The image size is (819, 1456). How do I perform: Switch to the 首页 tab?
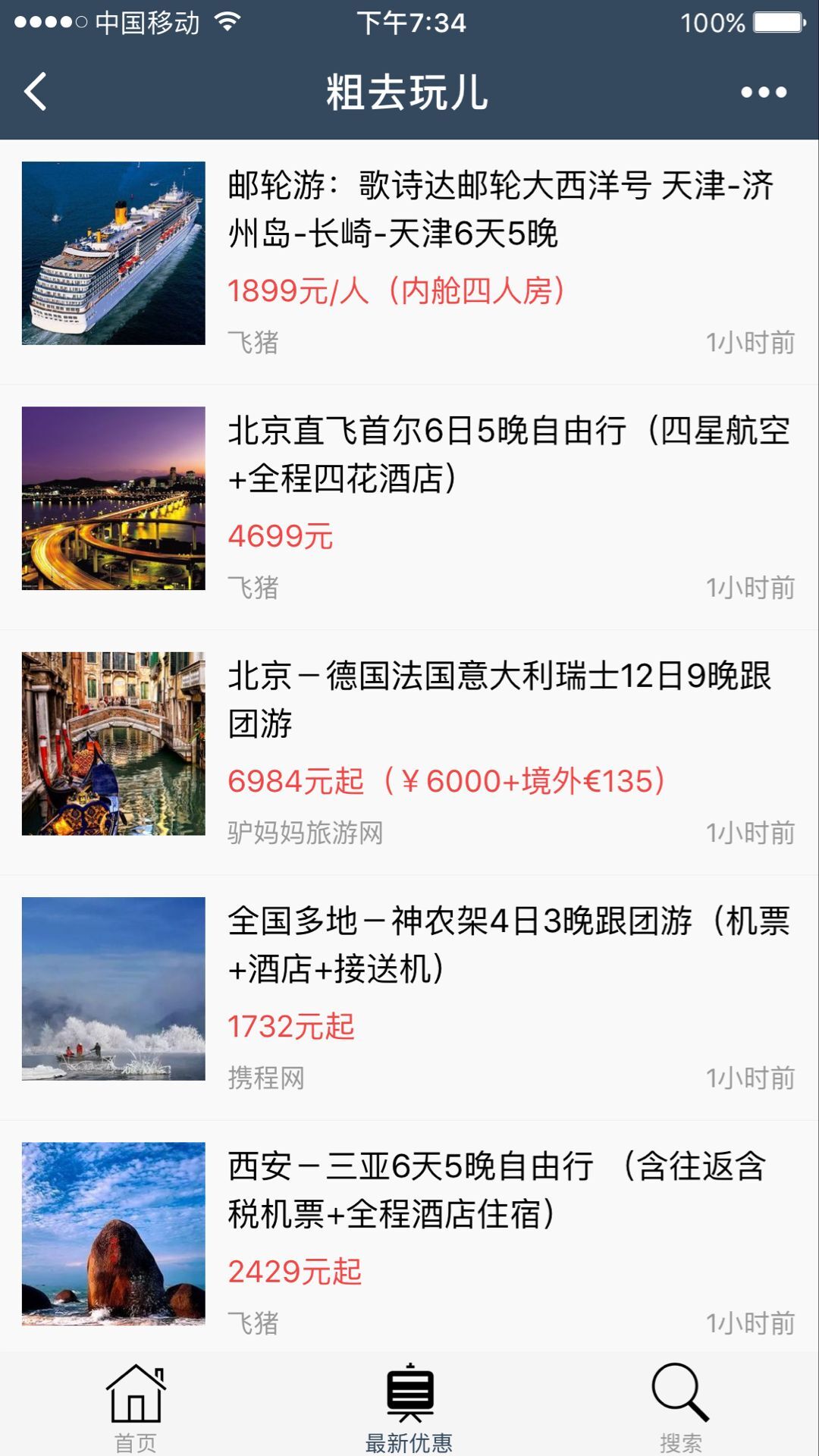tap(136, 1407)
